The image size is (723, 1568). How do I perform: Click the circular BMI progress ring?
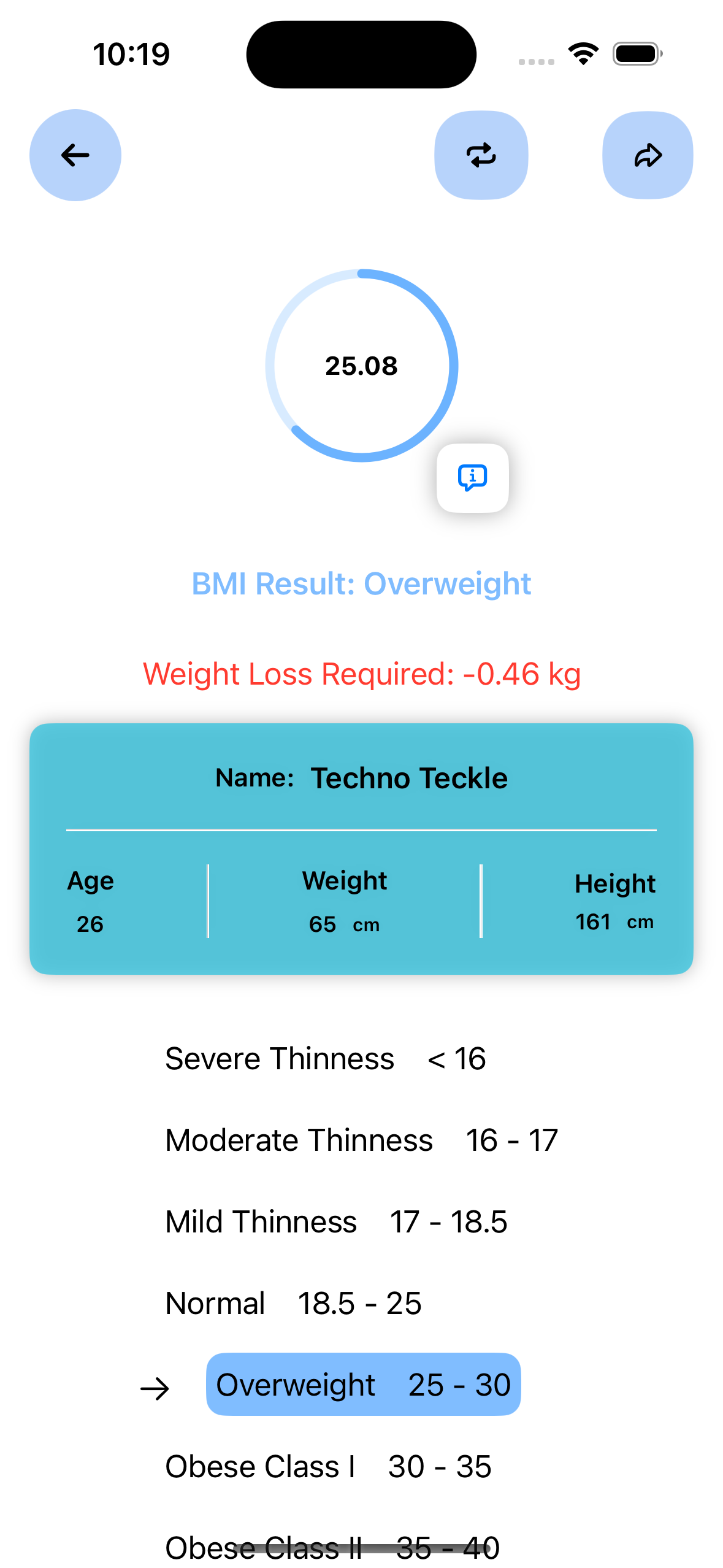point(361,366)
